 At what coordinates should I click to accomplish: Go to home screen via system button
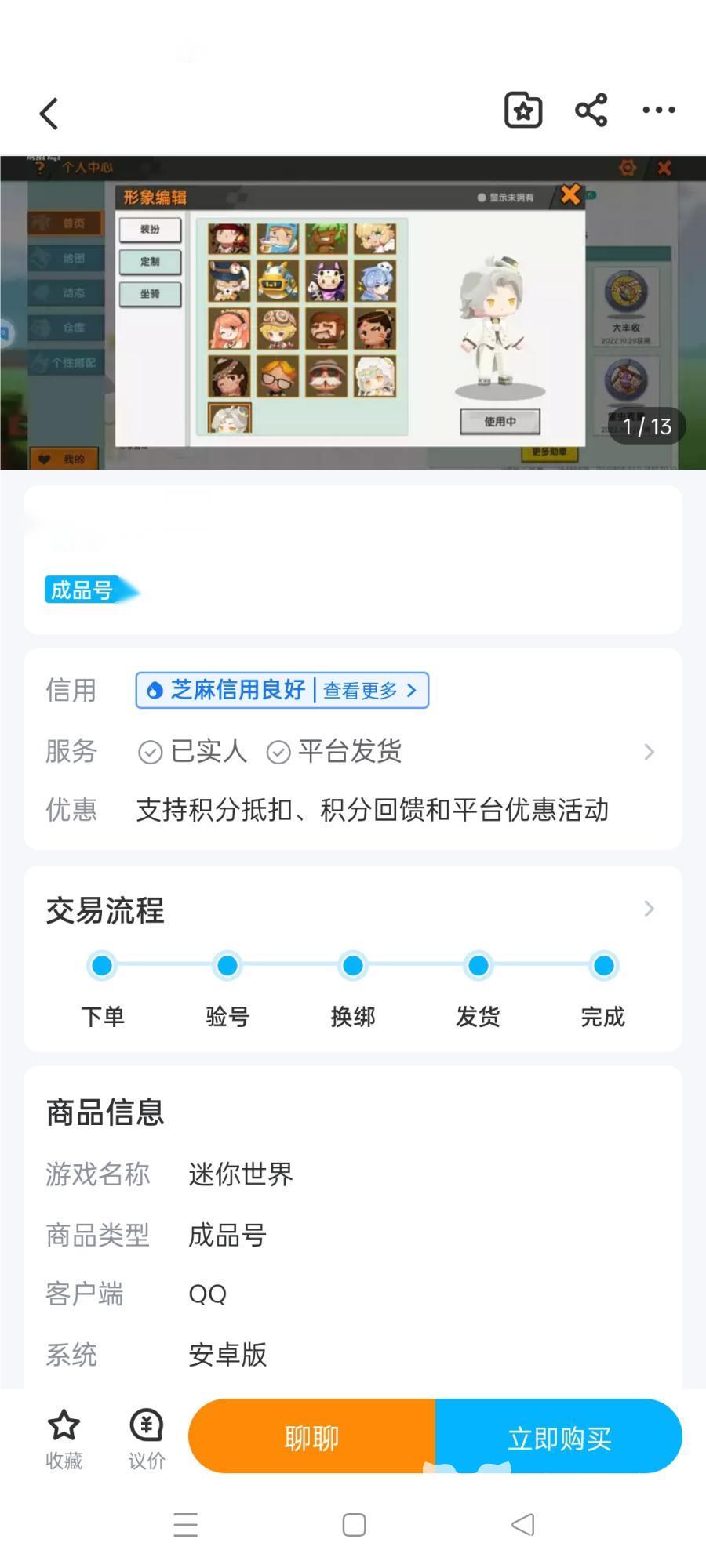tap(354, 1524)
